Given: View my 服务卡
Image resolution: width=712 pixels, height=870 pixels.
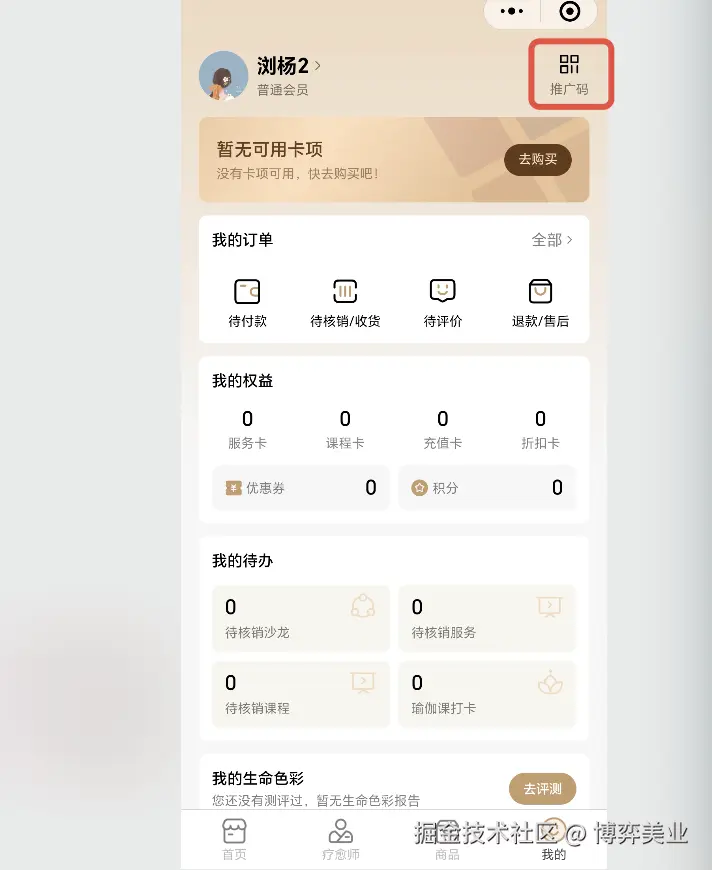Looking at the screenshot, I should coord(247,429).
